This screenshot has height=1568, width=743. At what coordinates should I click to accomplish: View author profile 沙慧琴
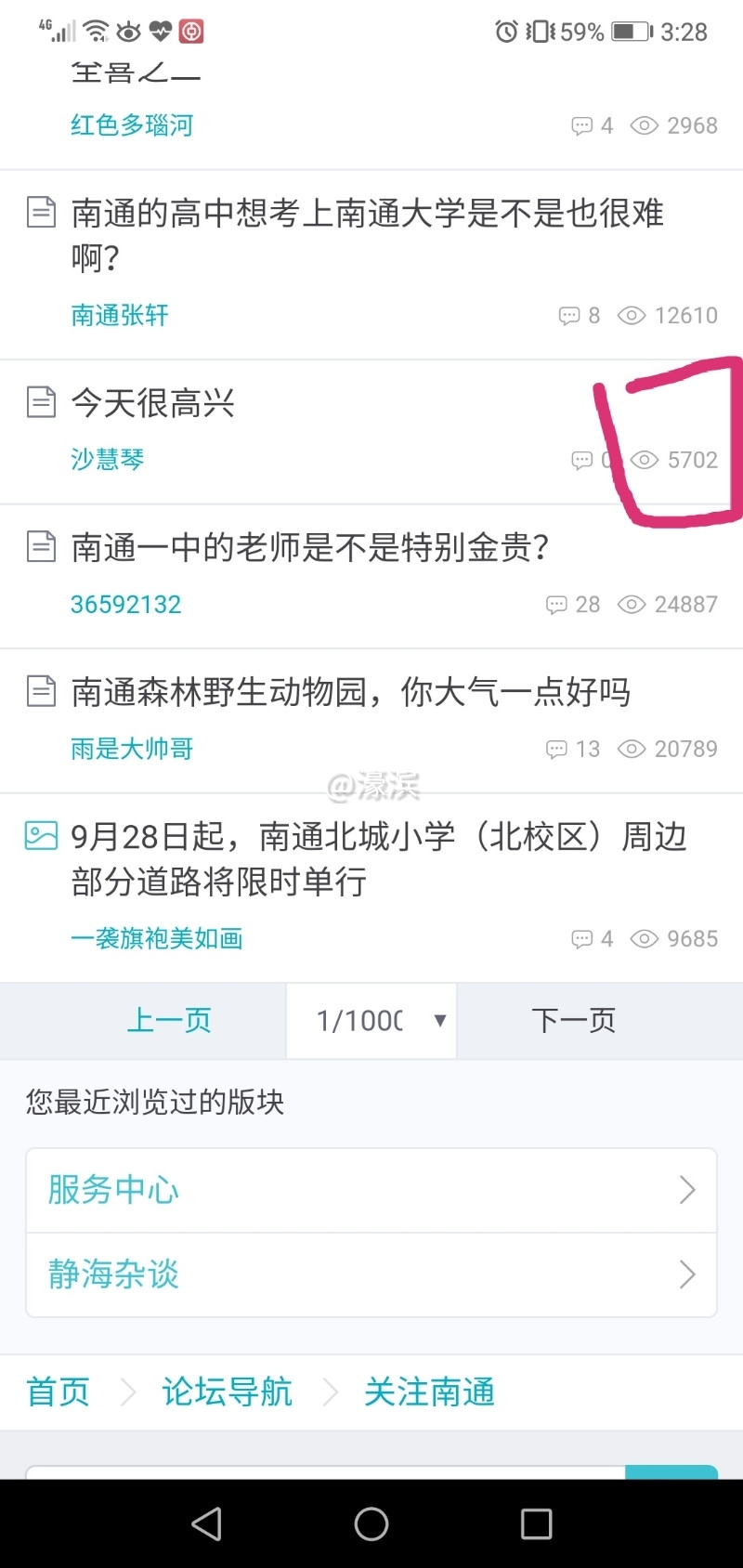(108, 459)
